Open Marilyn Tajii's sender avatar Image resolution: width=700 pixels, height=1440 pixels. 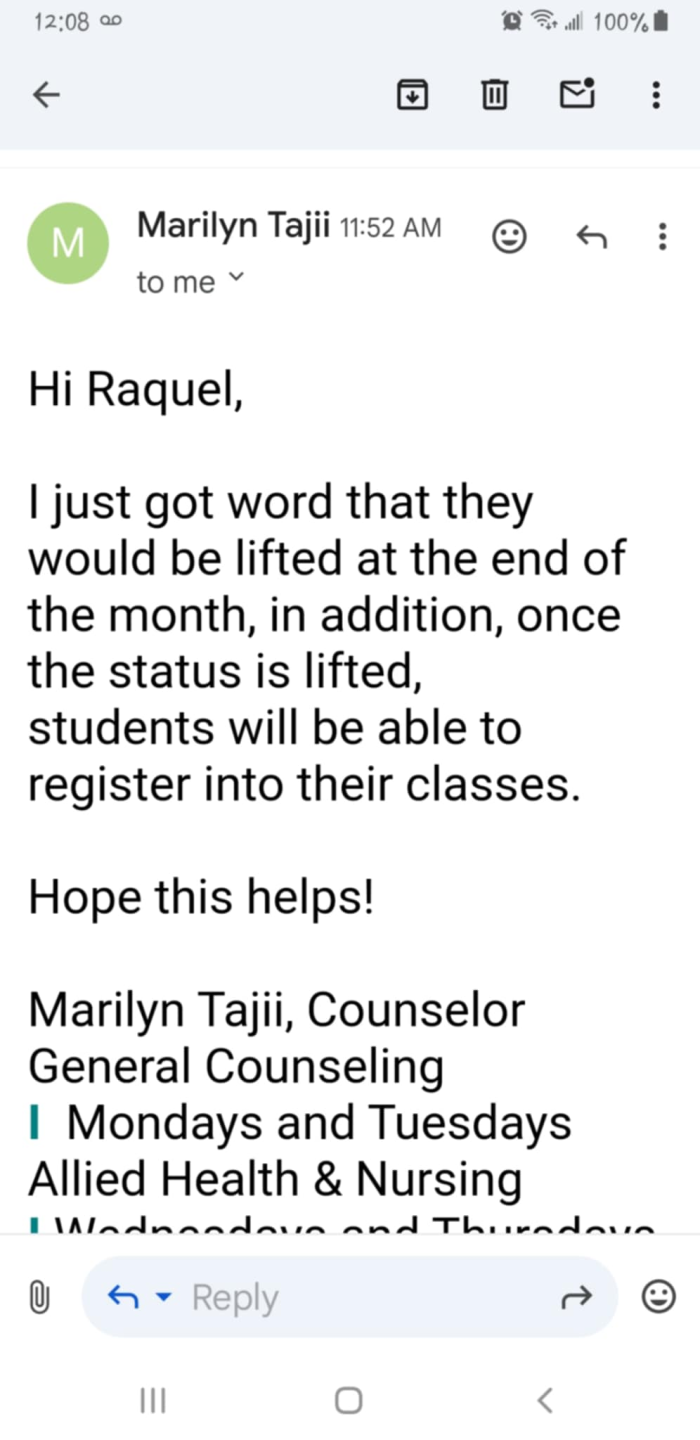click(67, 243)
